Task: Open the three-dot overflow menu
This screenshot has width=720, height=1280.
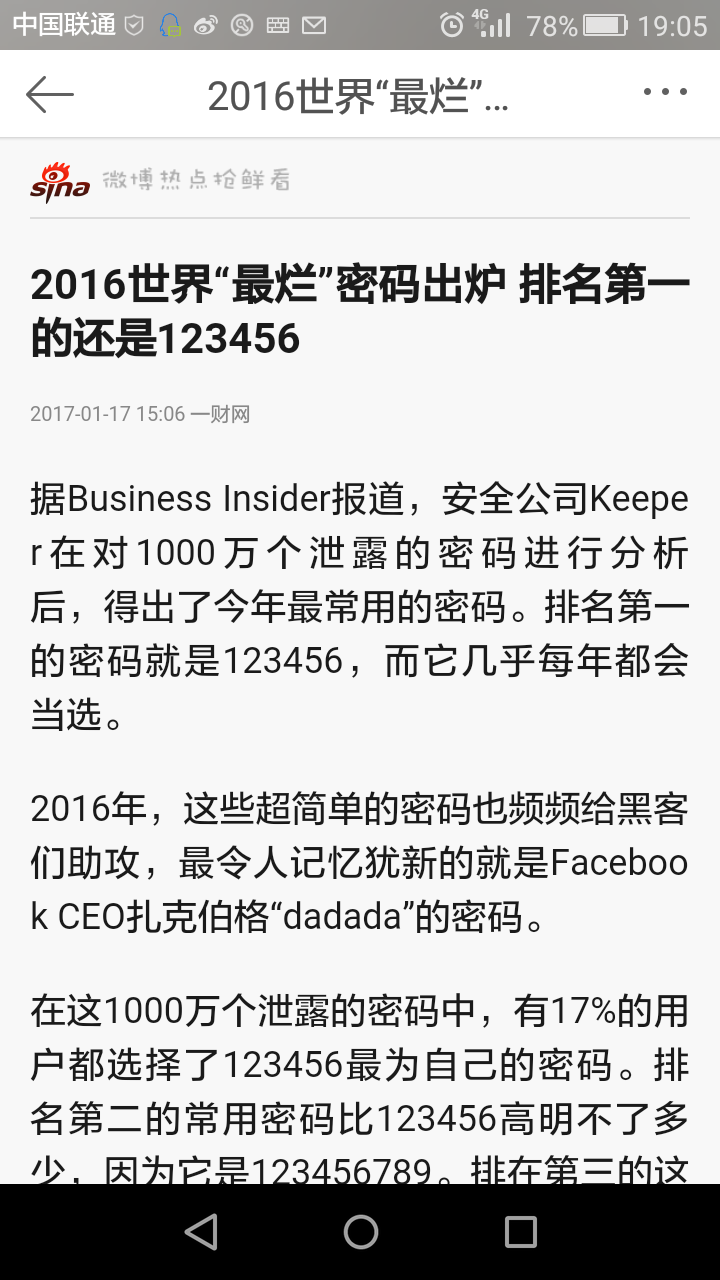Action: tap(665, 92)
